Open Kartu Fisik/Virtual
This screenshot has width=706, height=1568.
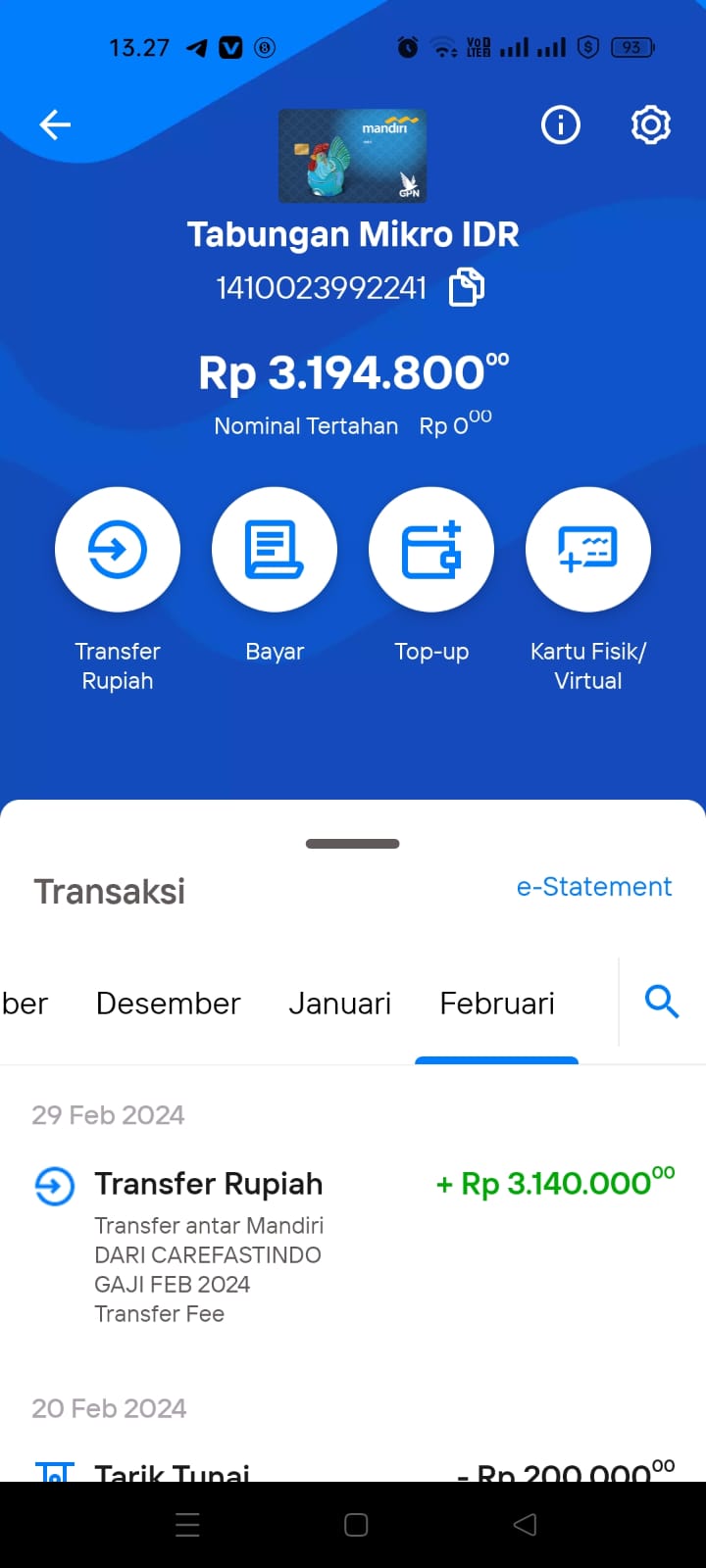[588, 550]
